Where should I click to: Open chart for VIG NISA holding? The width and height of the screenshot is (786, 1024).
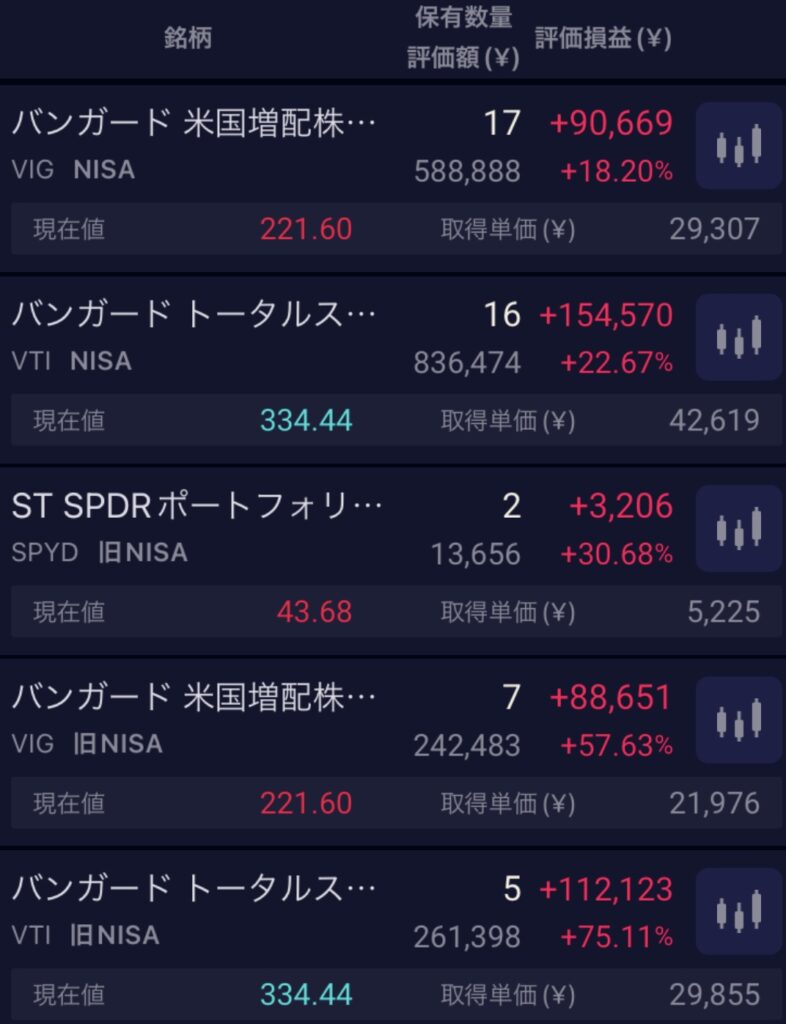738,146
